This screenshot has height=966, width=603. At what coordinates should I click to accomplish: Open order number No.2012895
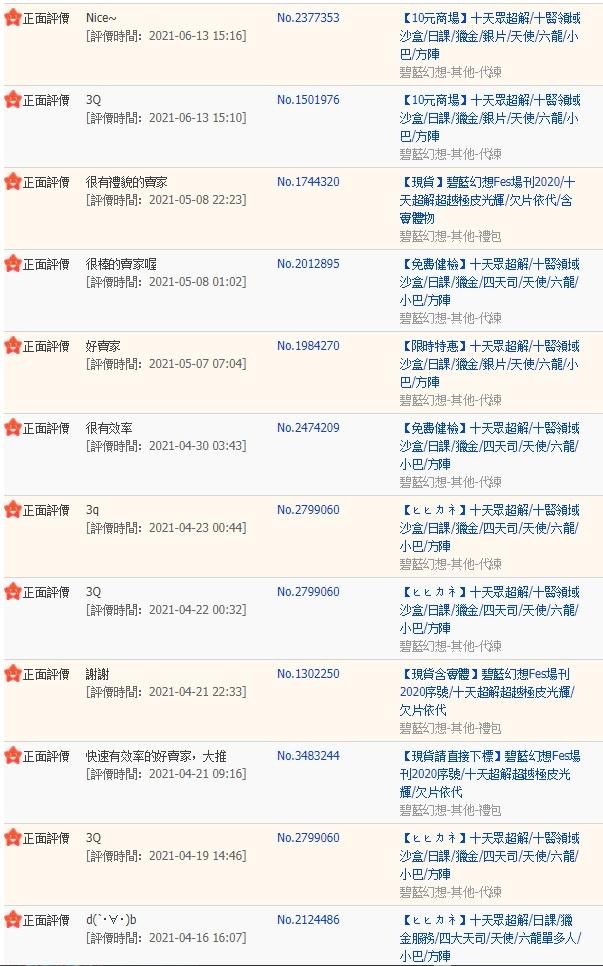pos(308,264)
